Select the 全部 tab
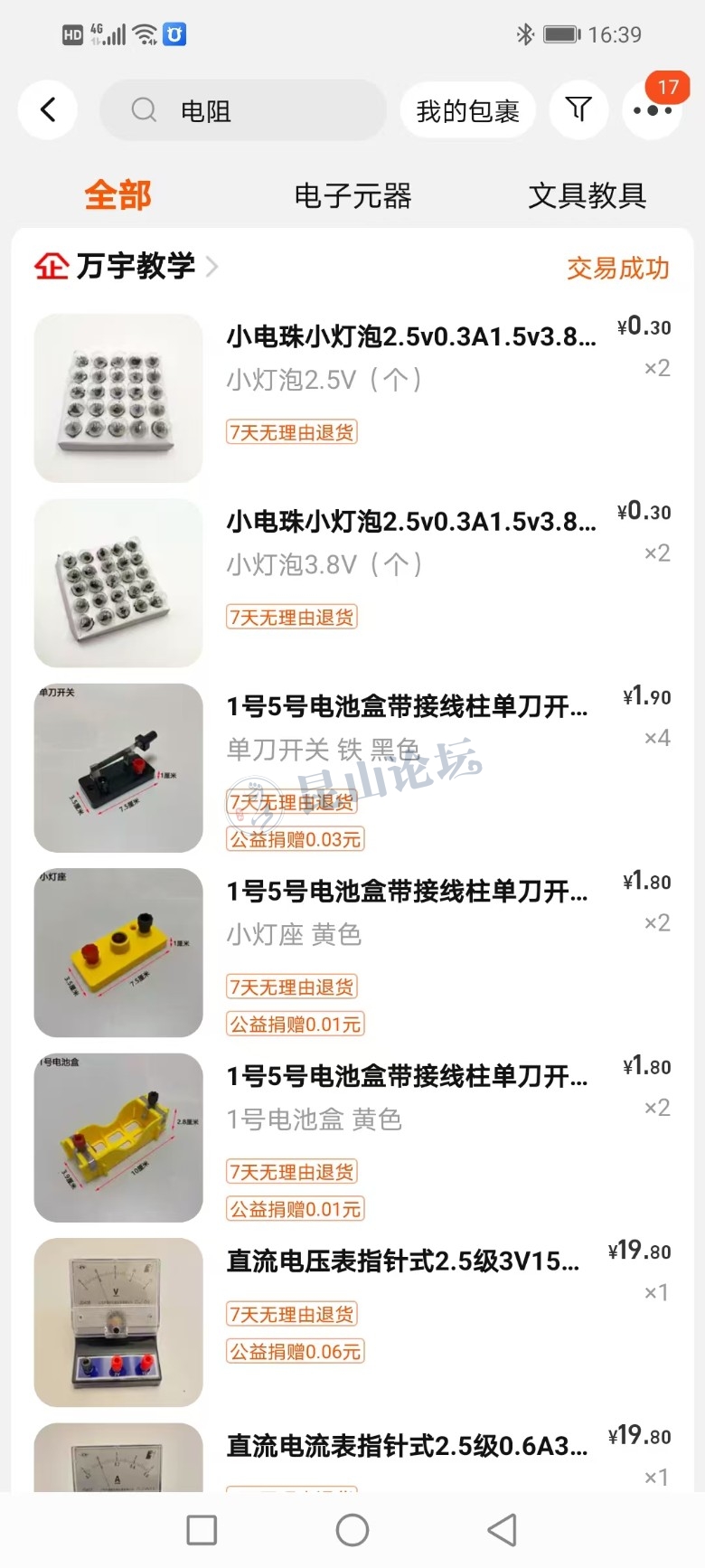 coord(117,195)
